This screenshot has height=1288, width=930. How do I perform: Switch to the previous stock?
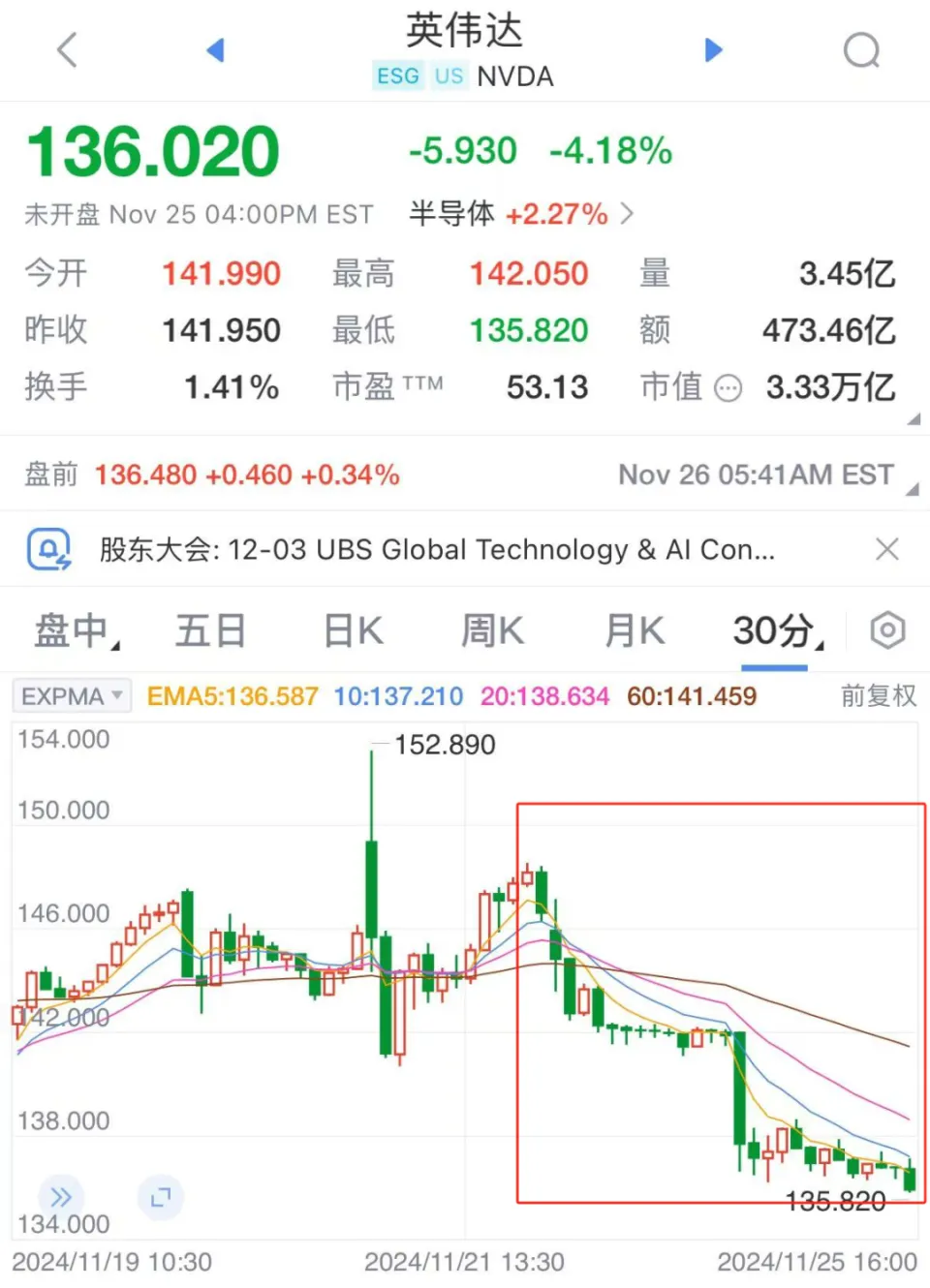[x=215, y=49]
